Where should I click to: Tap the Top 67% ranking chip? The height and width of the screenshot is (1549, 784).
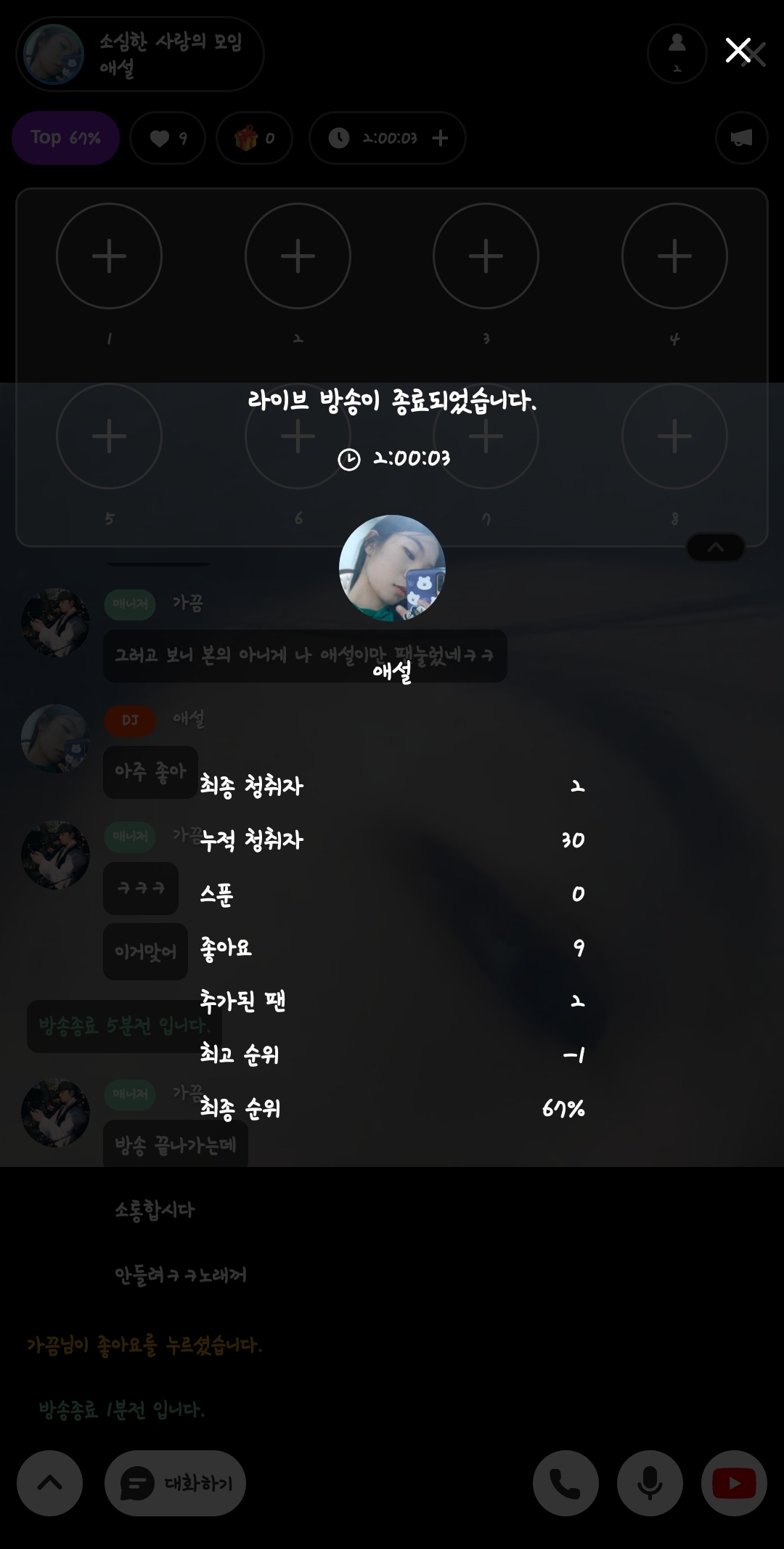click(x=65, y=138)
